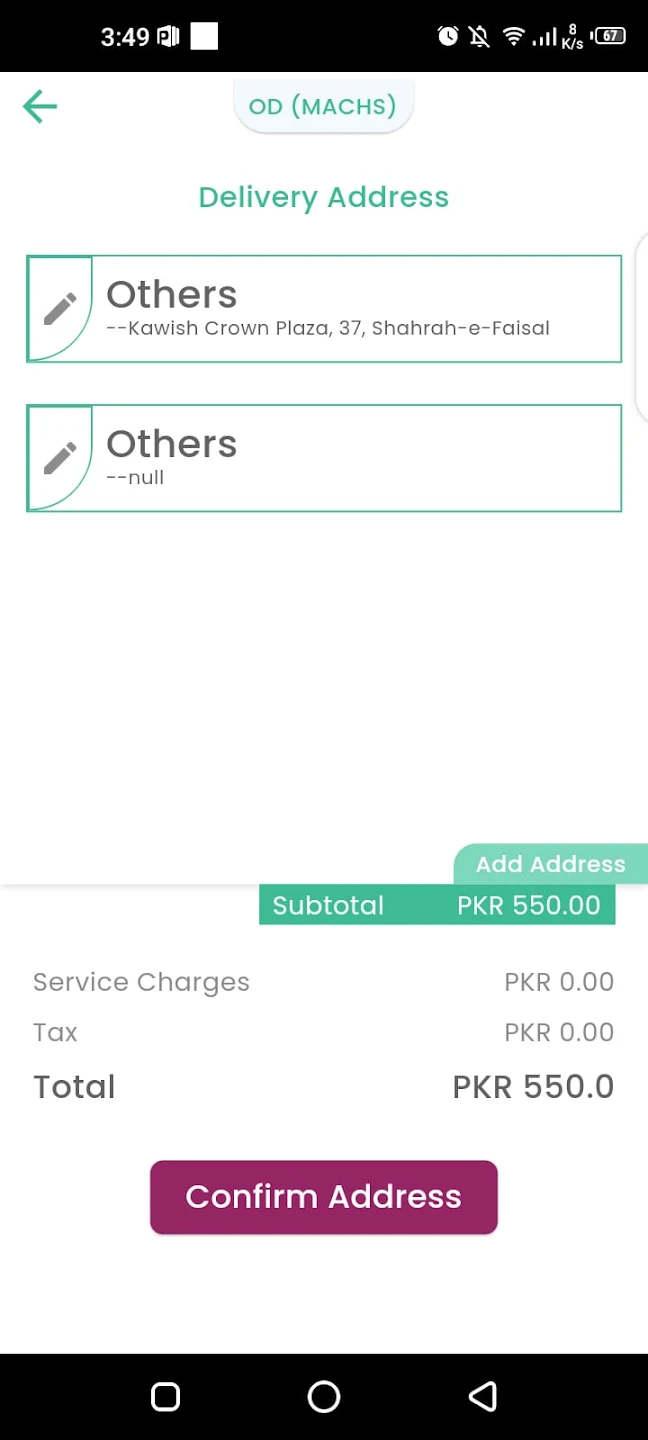Tap the OD (MACHS) chip
This screenshot has height=1440, width=648.
(x=323, y=106)
